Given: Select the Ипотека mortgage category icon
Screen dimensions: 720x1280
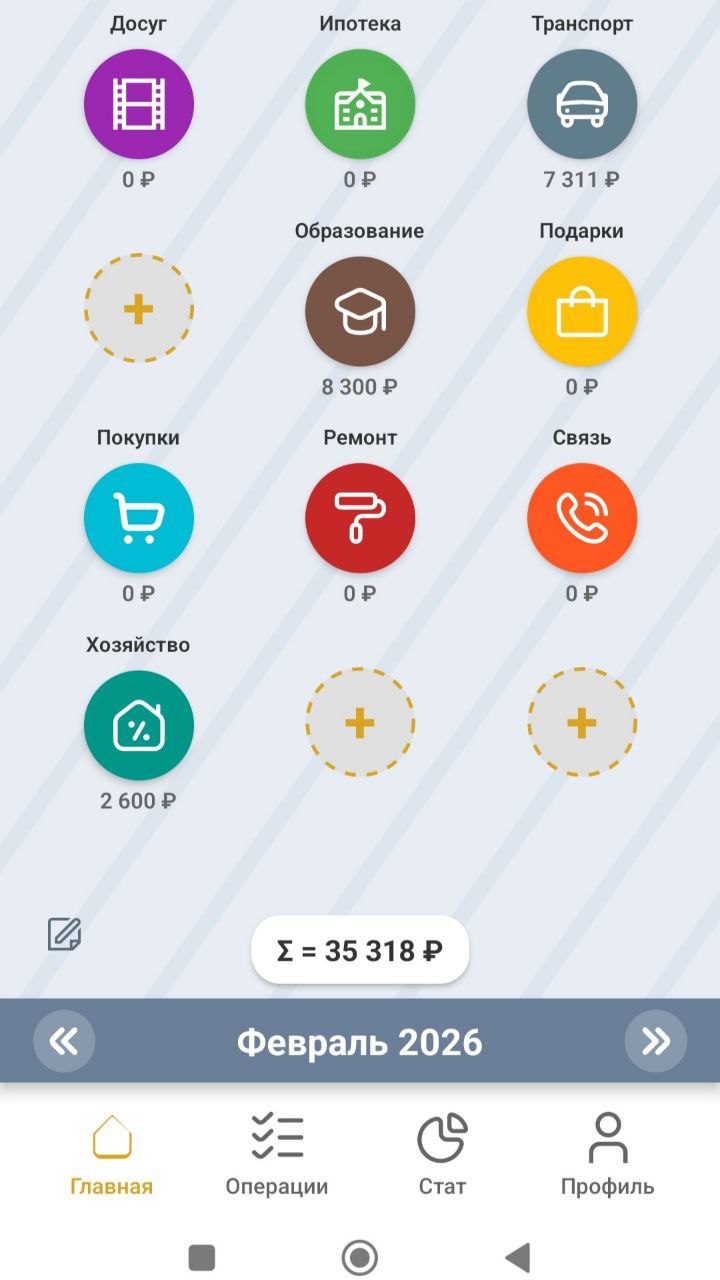Looking at the screenshot, I should coord(360,104).
